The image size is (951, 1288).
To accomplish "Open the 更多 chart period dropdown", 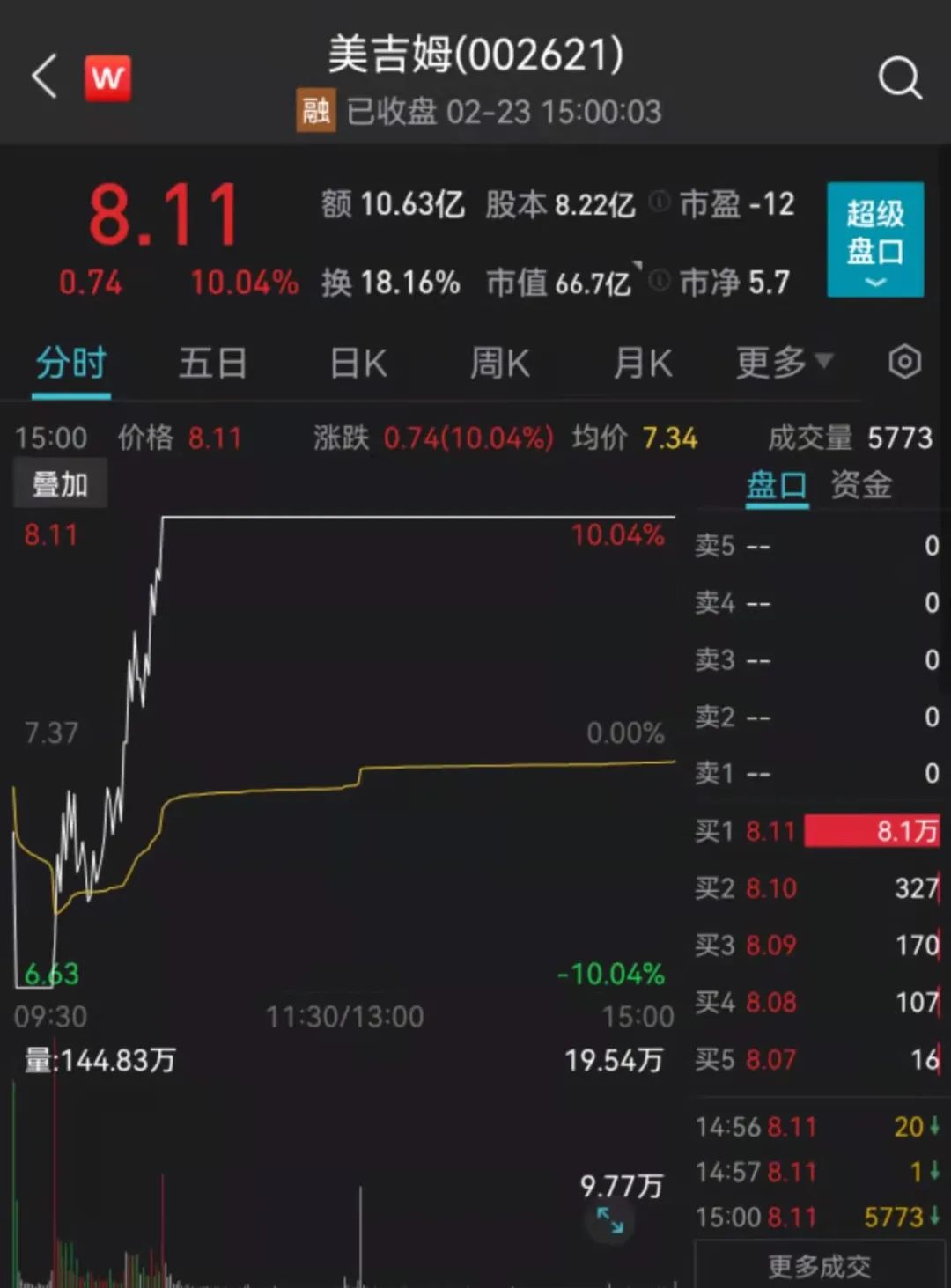I will 783,362.
